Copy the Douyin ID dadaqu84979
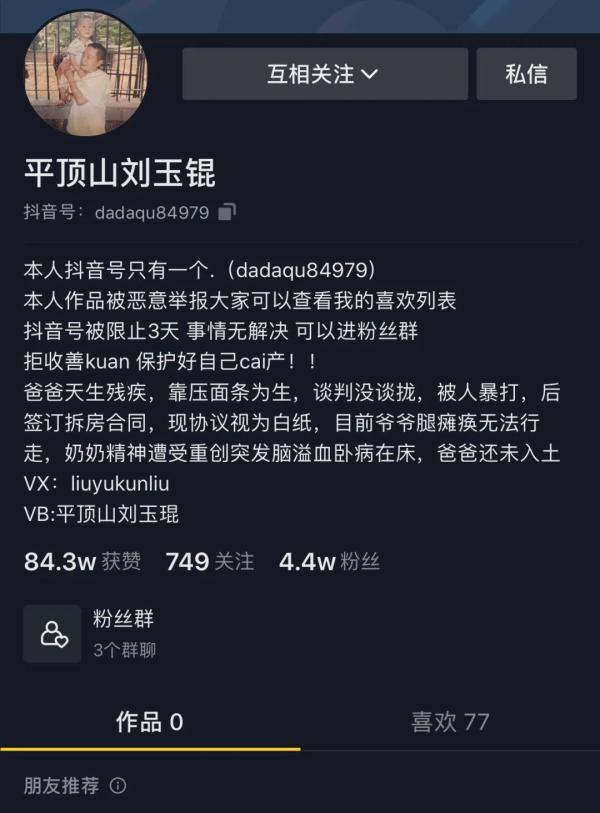Viewport: 600px width, 813px height. (x=227, y=212)
